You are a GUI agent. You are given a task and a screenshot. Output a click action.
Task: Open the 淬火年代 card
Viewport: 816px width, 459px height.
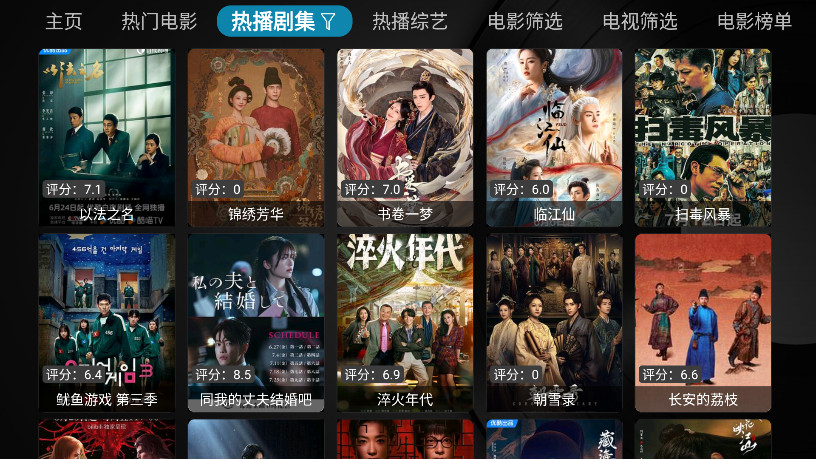405,322
